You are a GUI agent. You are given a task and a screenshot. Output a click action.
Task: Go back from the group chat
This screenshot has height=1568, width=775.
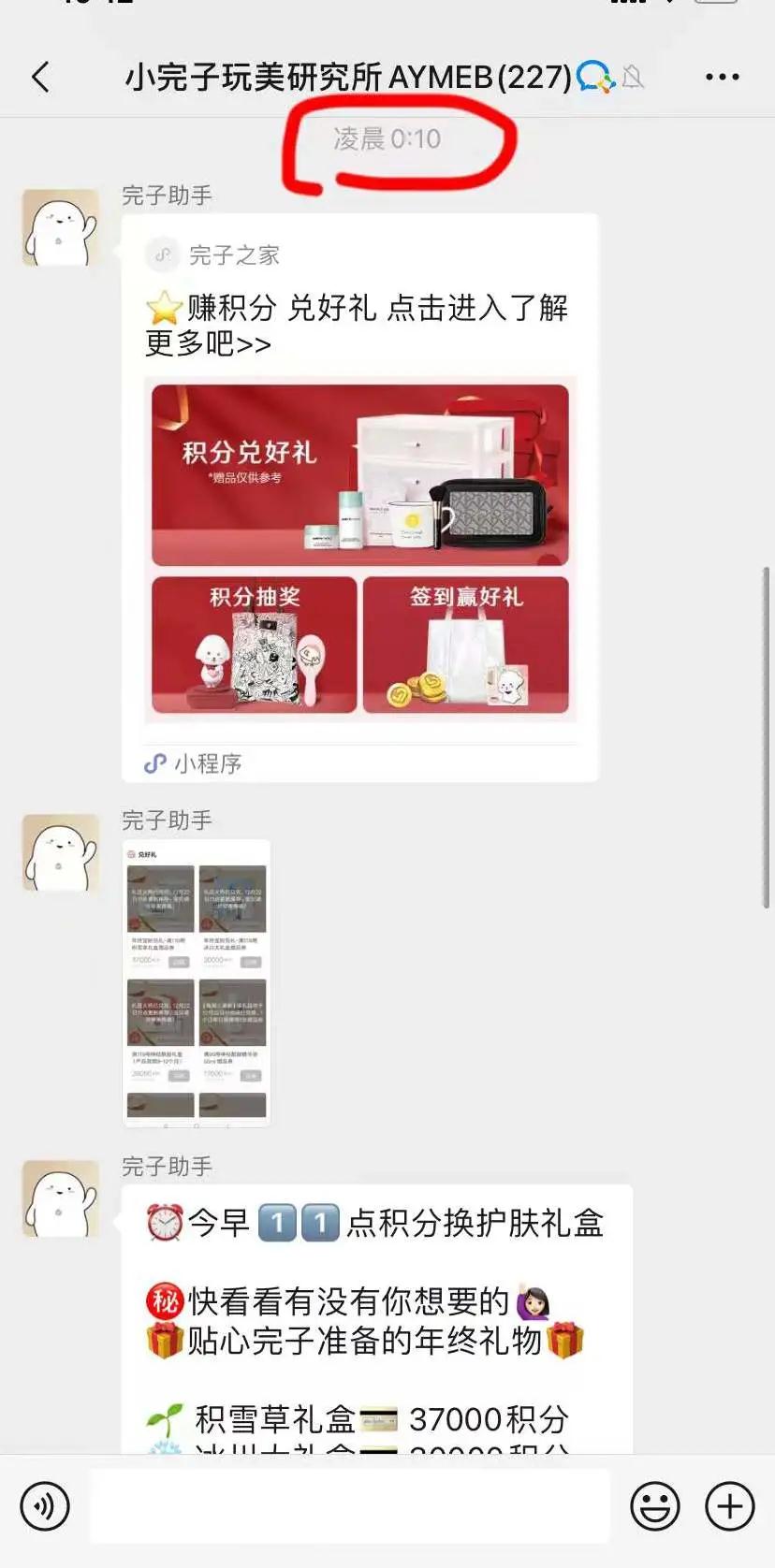(x=40, y=77)
